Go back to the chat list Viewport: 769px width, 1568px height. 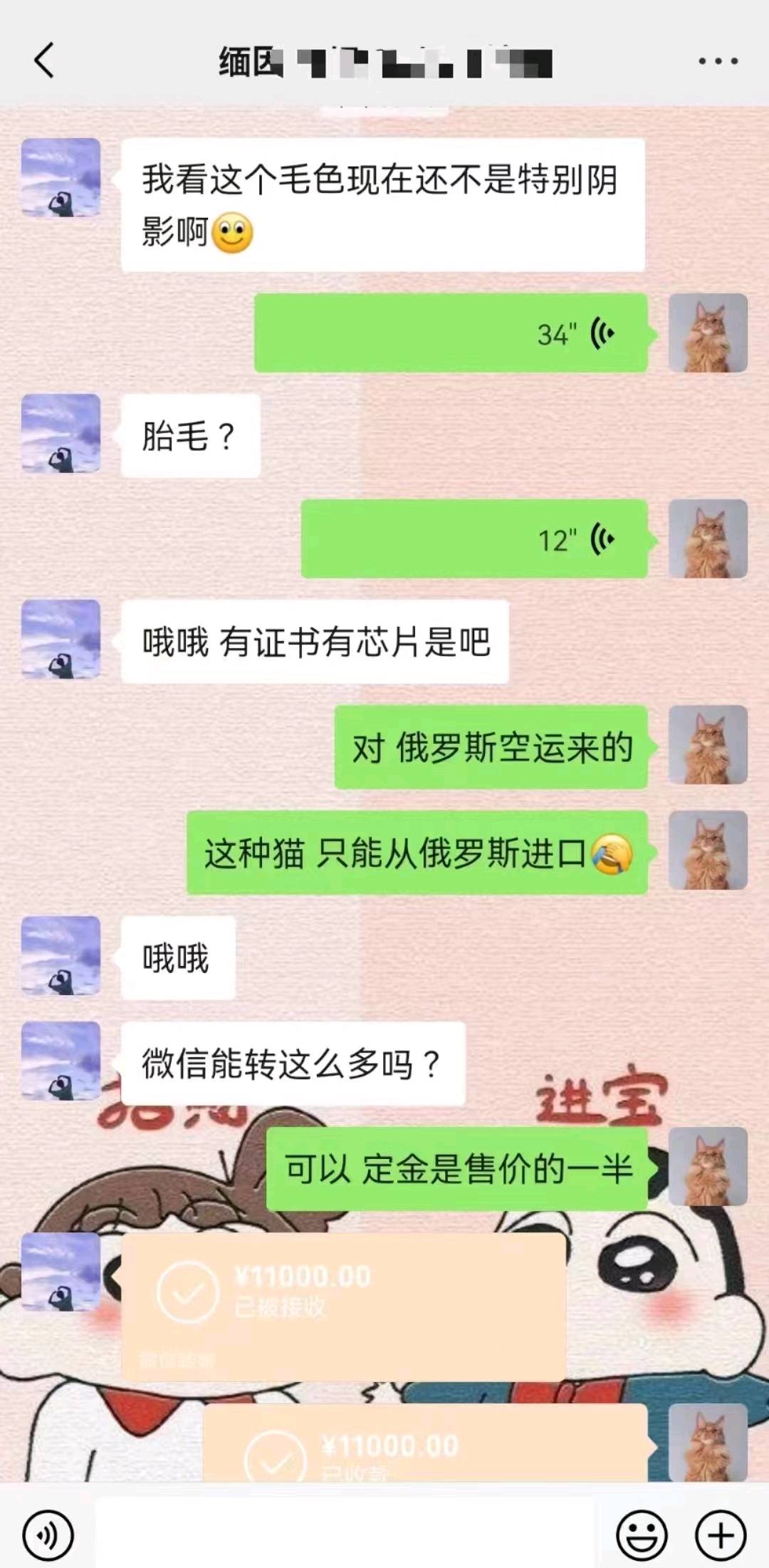(44, 60)
